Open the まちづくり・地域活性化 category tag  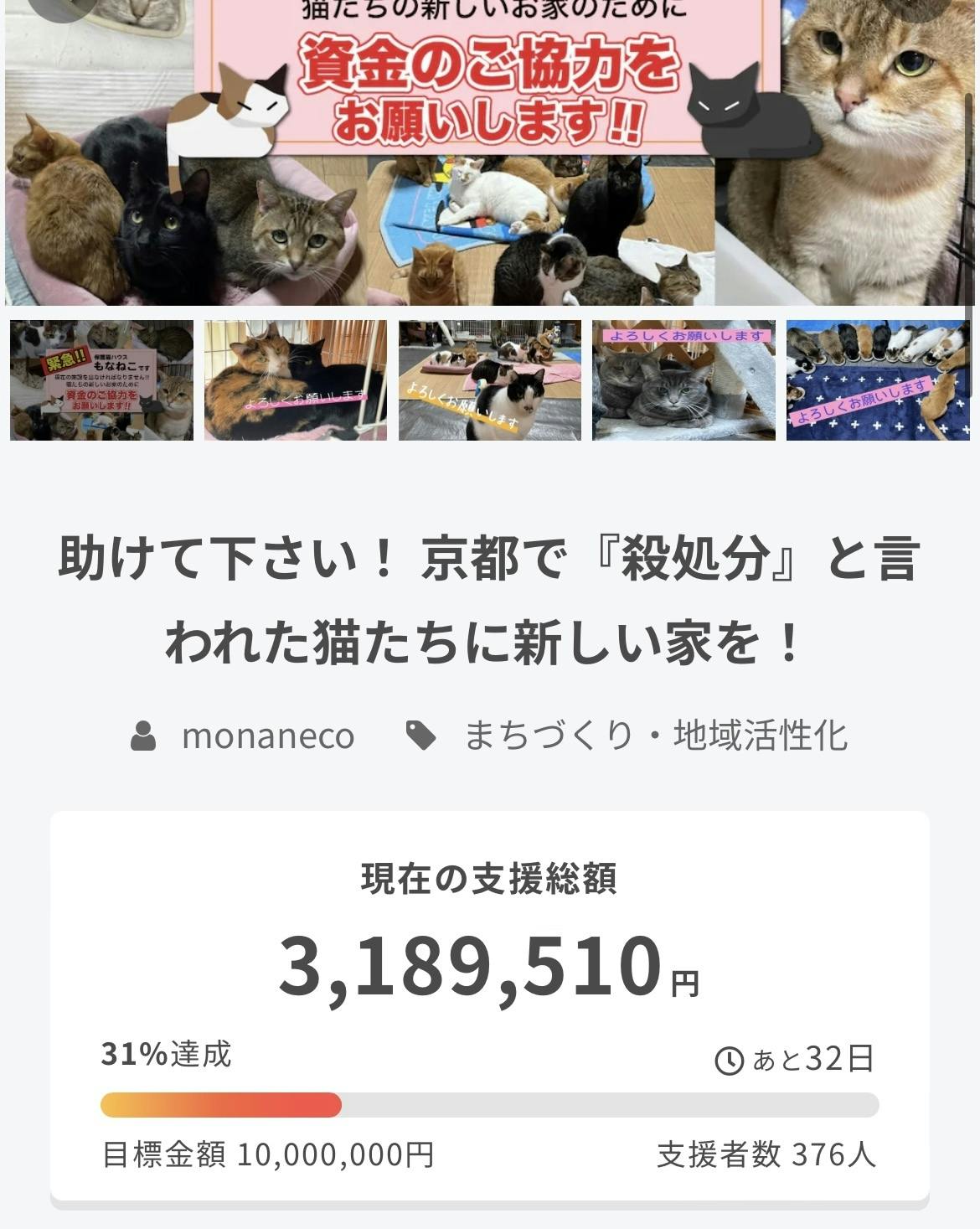[655, 736]
